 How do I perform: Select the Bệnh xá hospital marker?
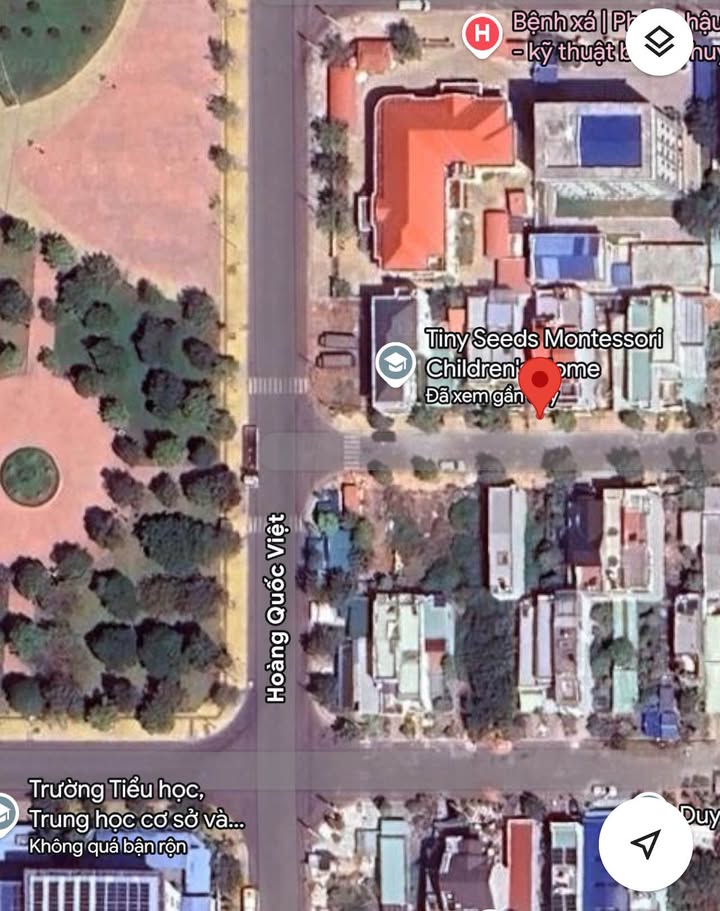click(x=482, y=33)
